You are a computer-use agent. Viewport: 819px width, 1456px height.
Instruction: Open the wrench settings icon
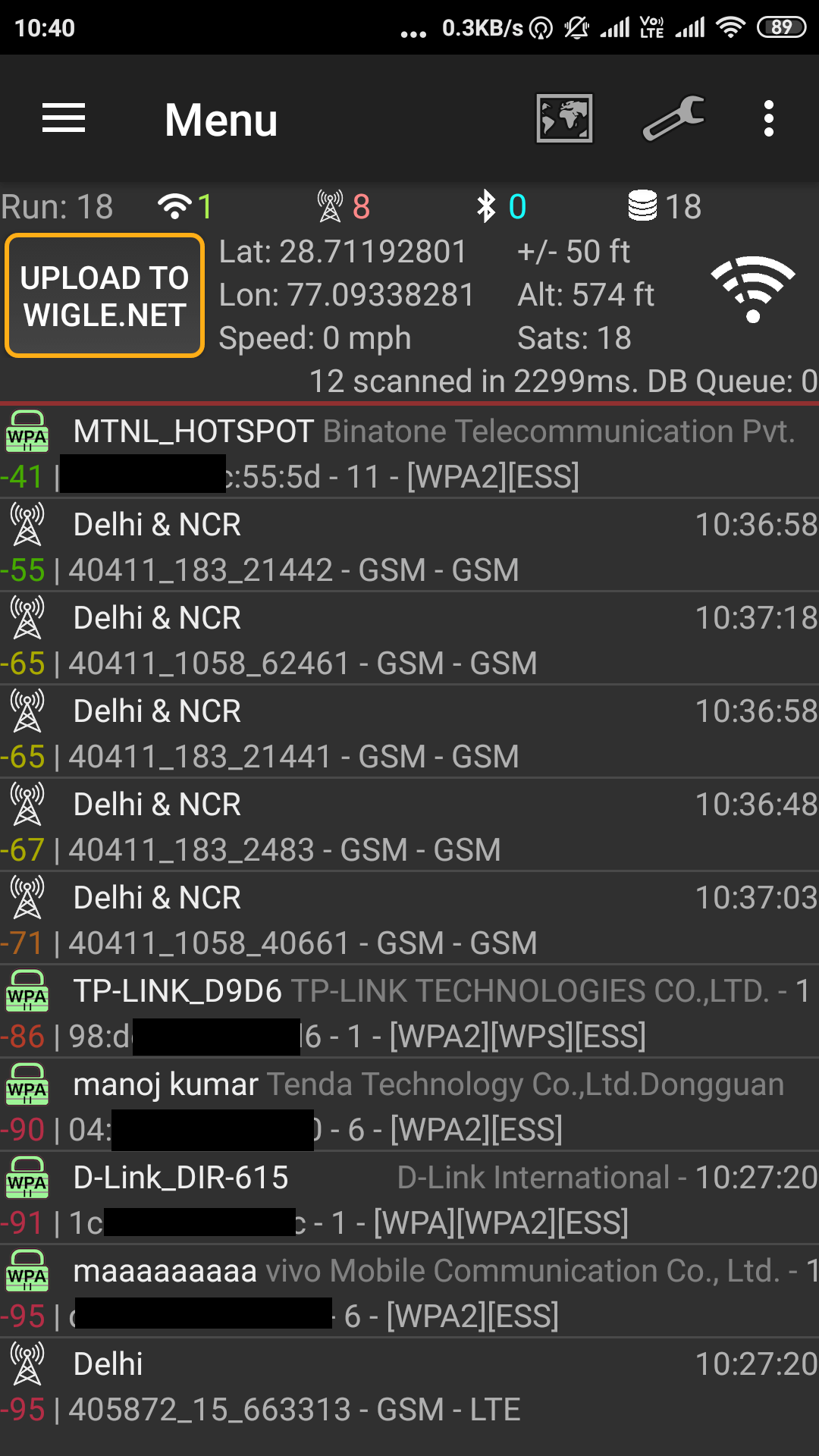(x=673, y=118)
